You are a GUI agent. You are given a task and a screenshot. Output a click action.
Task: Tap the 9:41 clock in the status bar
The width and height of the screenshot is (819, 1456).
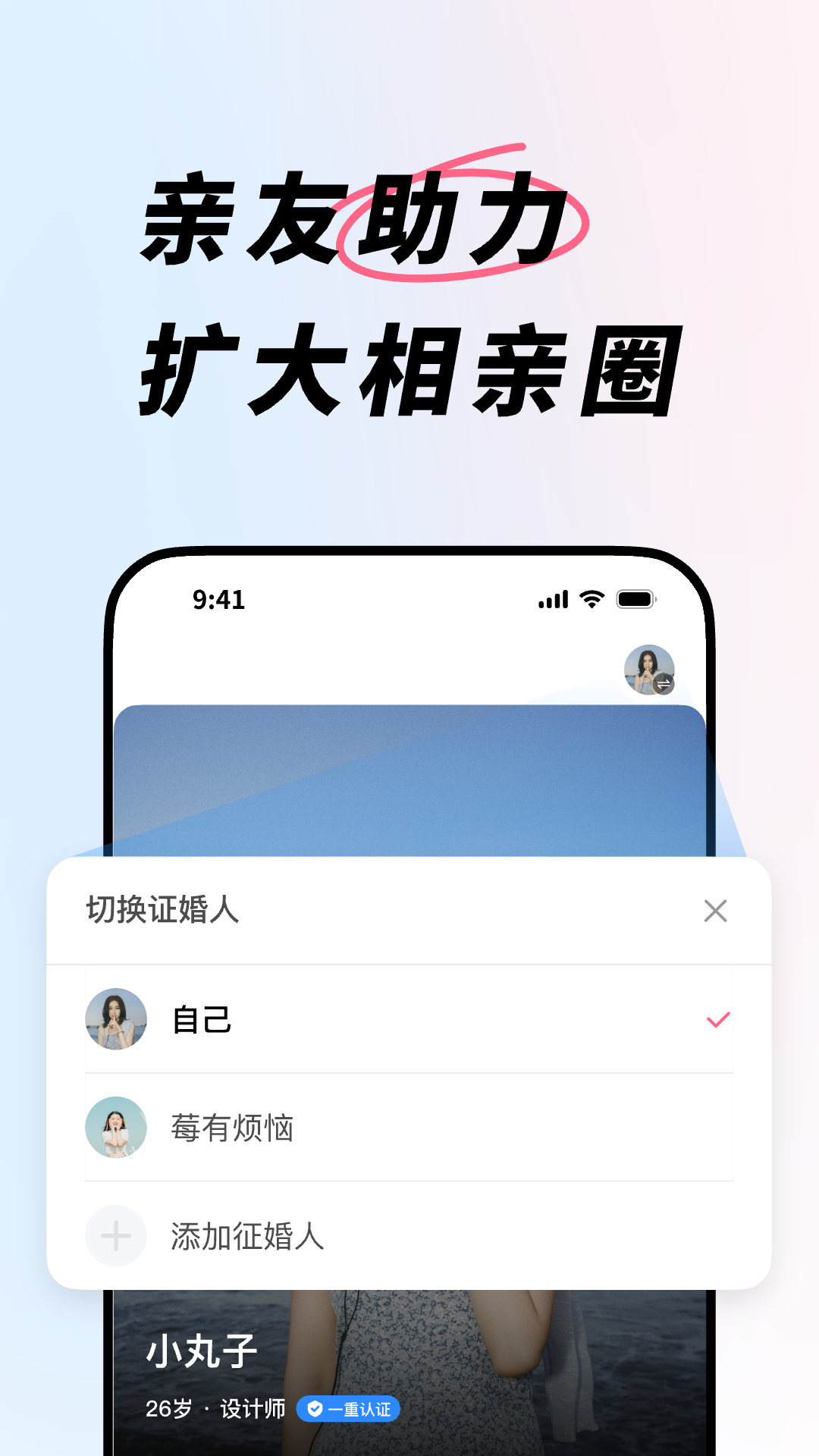point(218,600)
